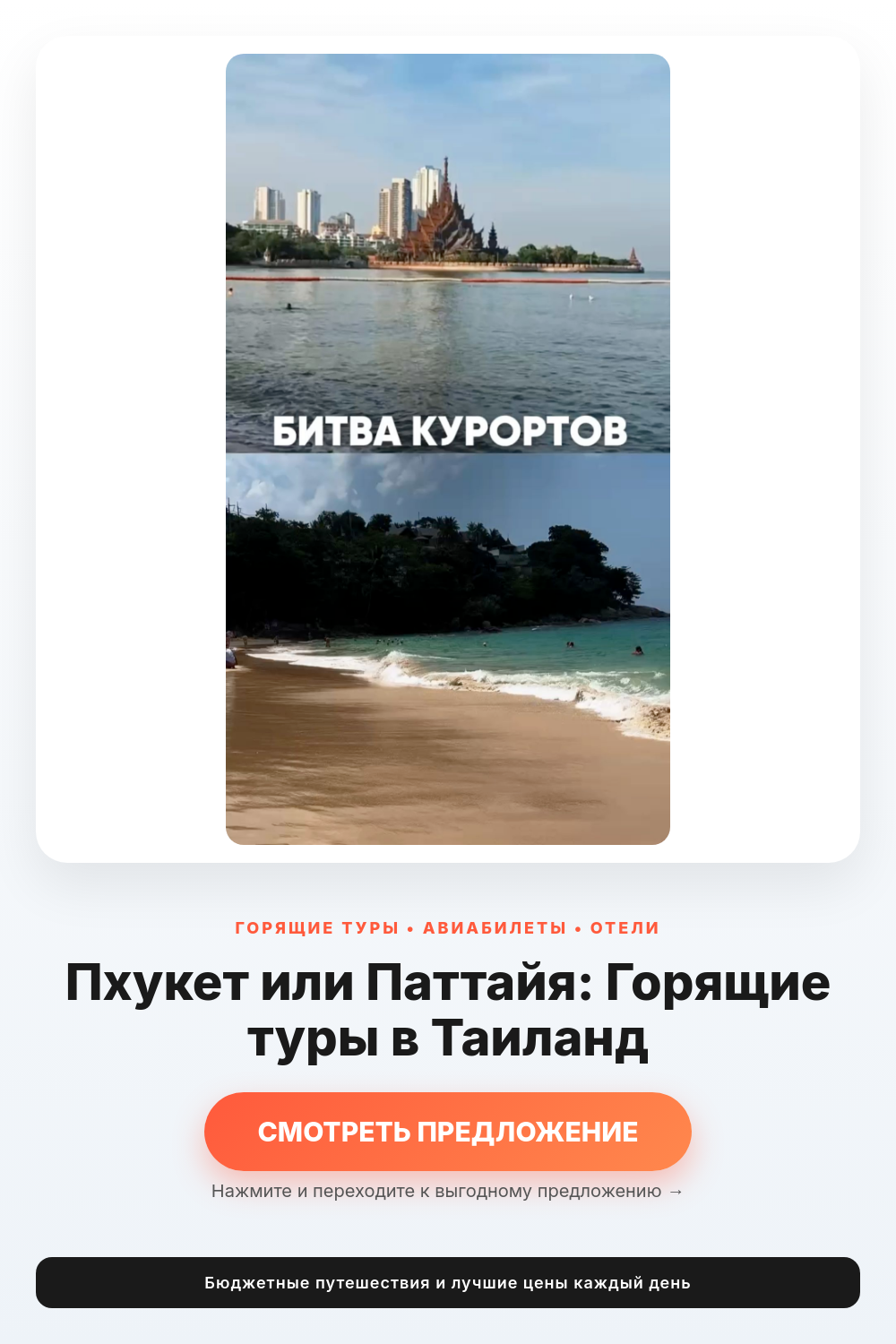Viewport: 896px width, 1344px height.
Task: Tap the СМОТРЕТЬ ПРЕДЛОЖЕНИЕ button
Action: (448, 1132)
